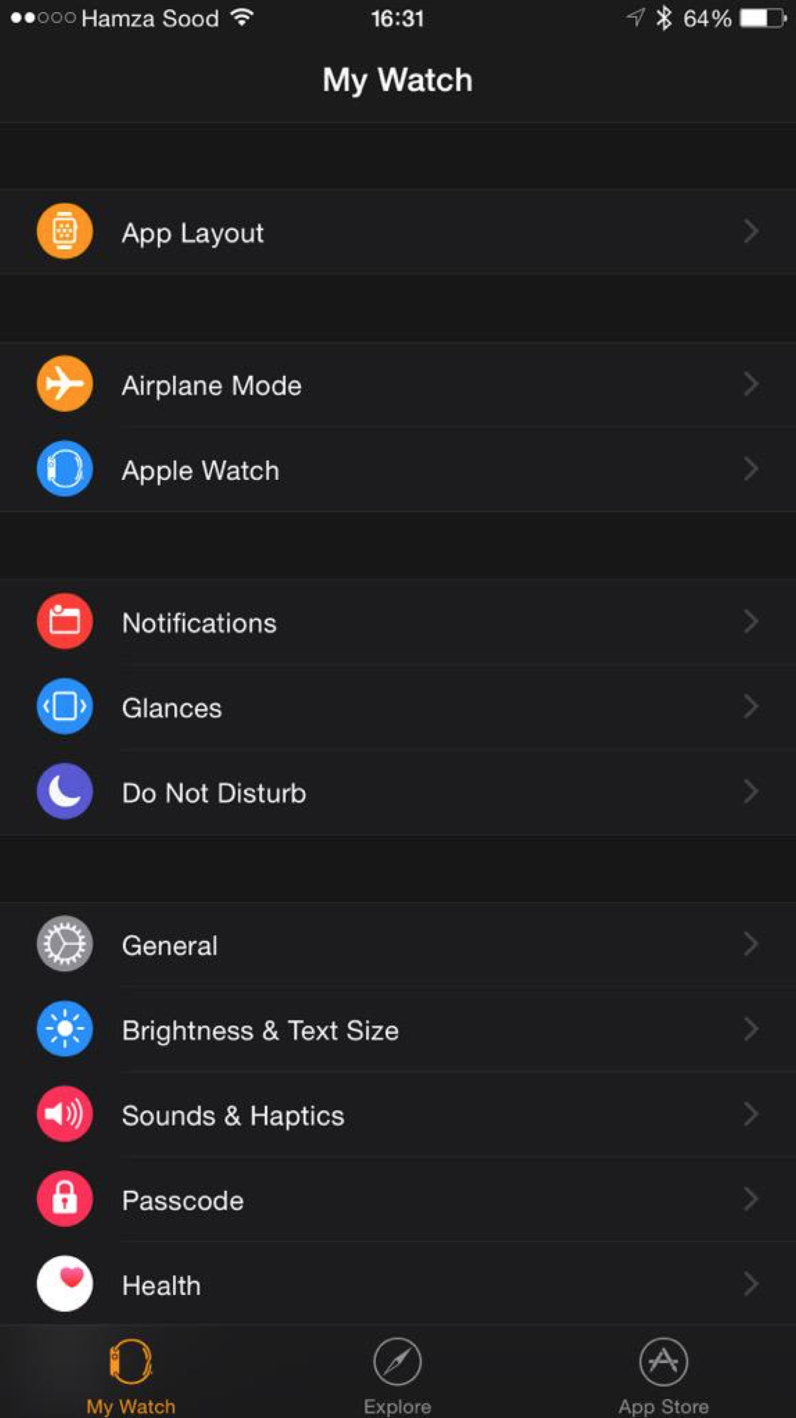Select the My Watch tab
Image resolution: width=796 pixels, height=1418 pixels.
click(x=130, y=1373)
